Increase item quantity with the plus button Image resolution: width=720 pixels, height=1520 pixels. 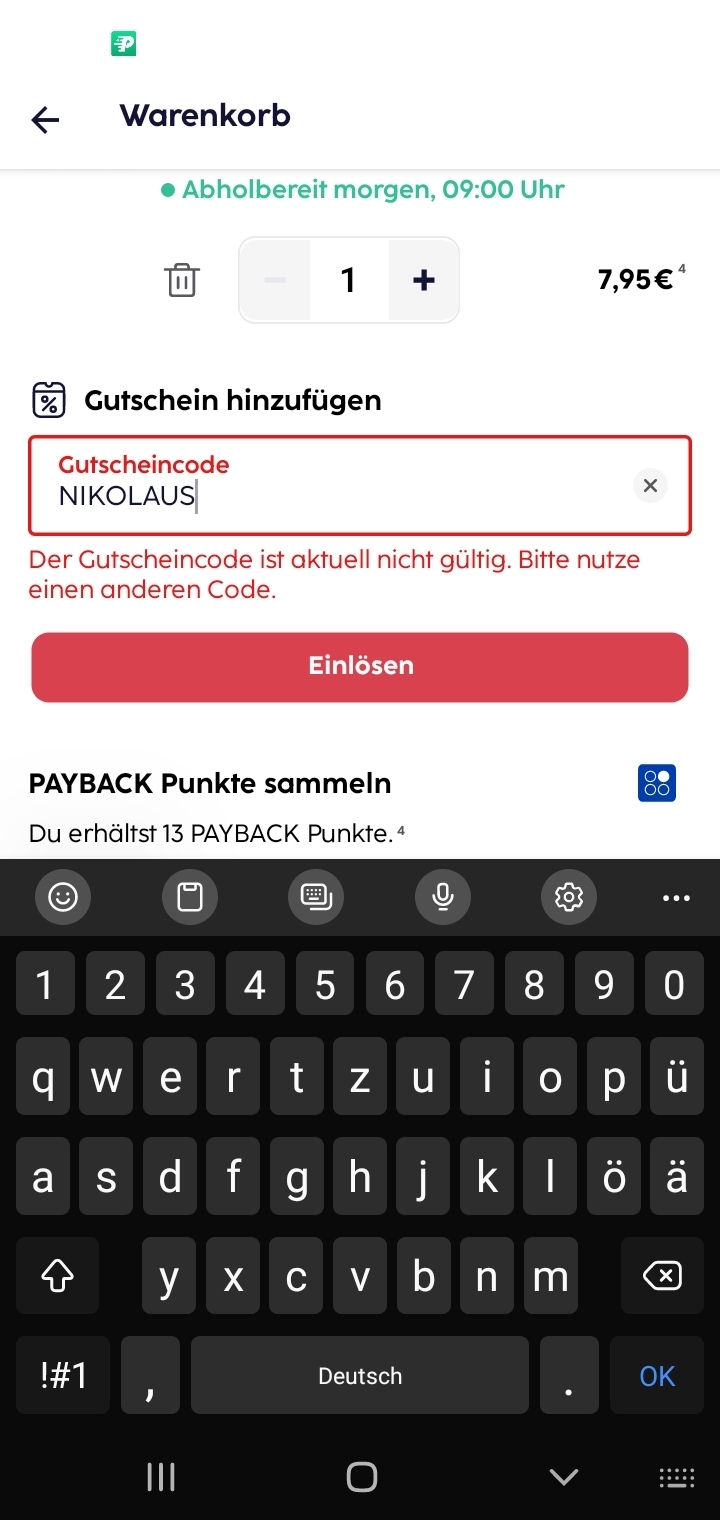pyautogui.click(x=424, y=280)
